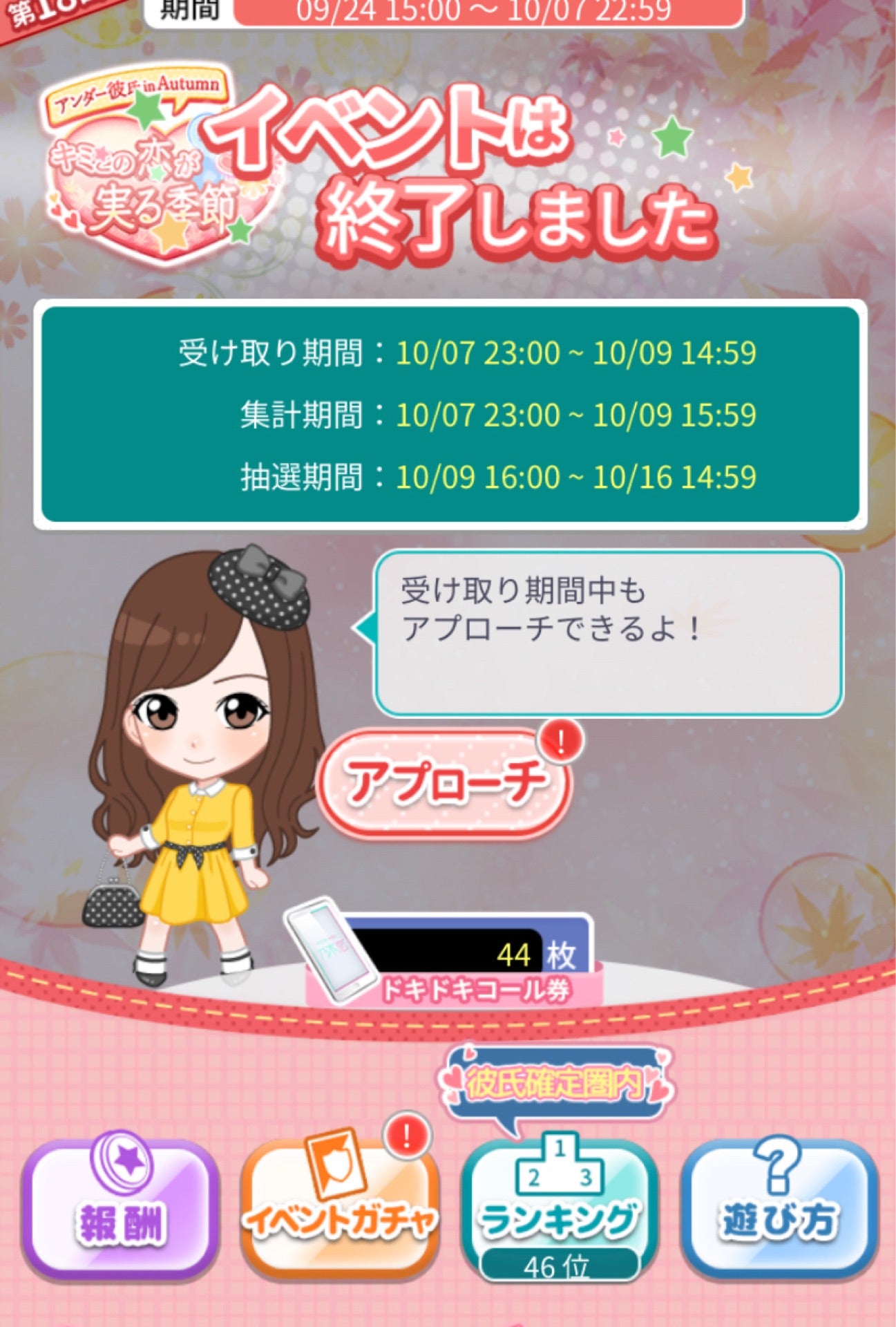Tap the アプローチ button
This screenshot has width=896, height=1327.
click(x=444, y=784)
